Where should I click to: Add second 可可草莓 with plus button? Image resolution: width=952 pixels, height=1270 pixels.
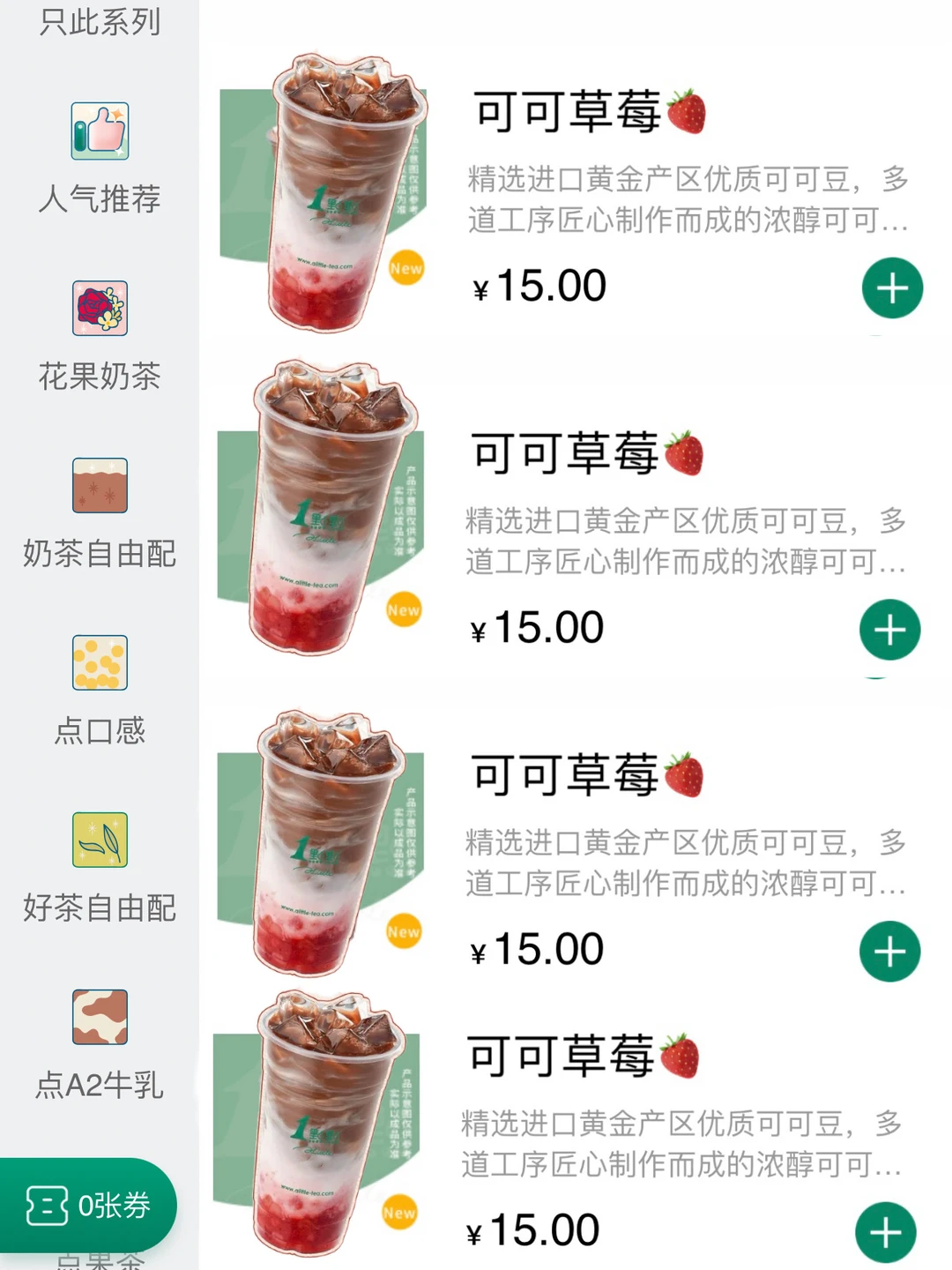[889, 630]
